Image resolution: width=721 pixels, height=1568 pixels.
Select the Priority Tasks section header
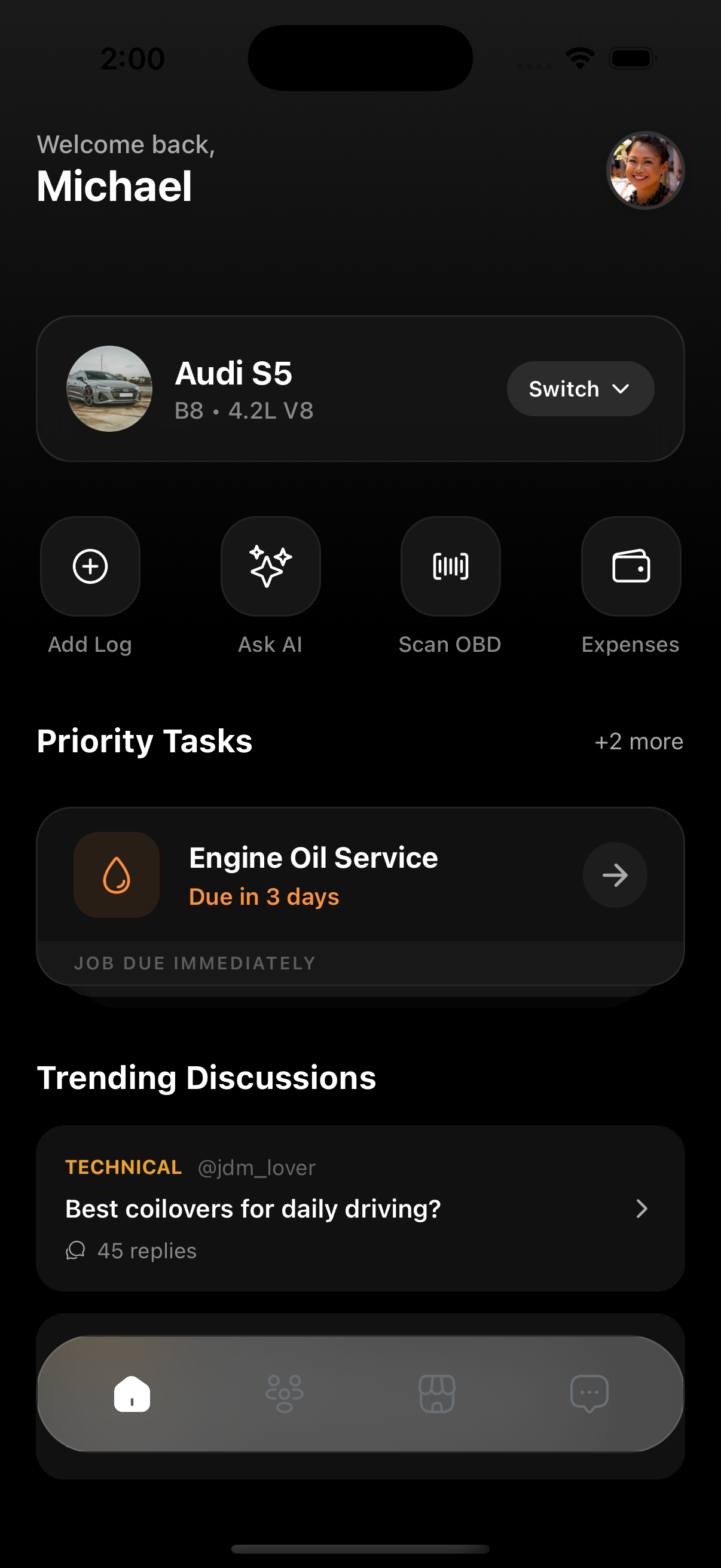click(144, 742)
